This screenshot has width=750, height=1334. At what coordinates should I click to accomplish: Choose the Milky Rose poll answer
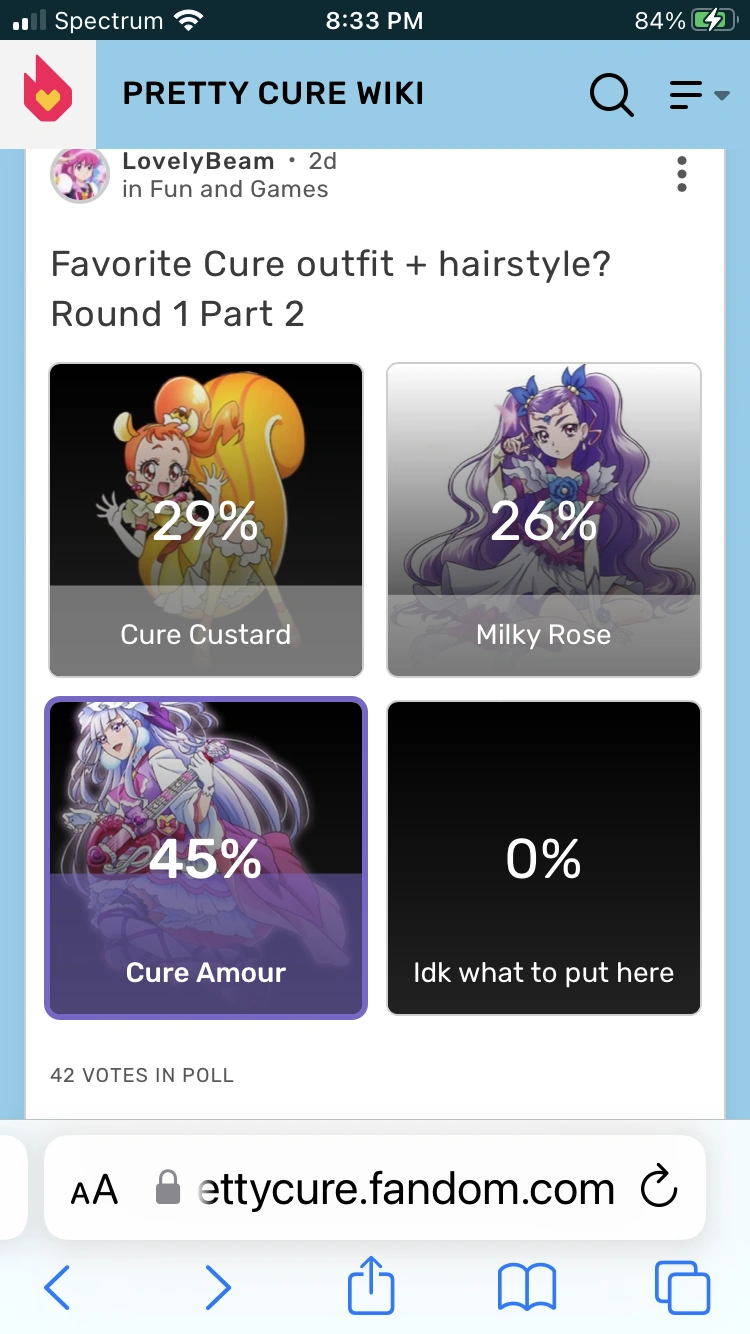coord(543,518)
